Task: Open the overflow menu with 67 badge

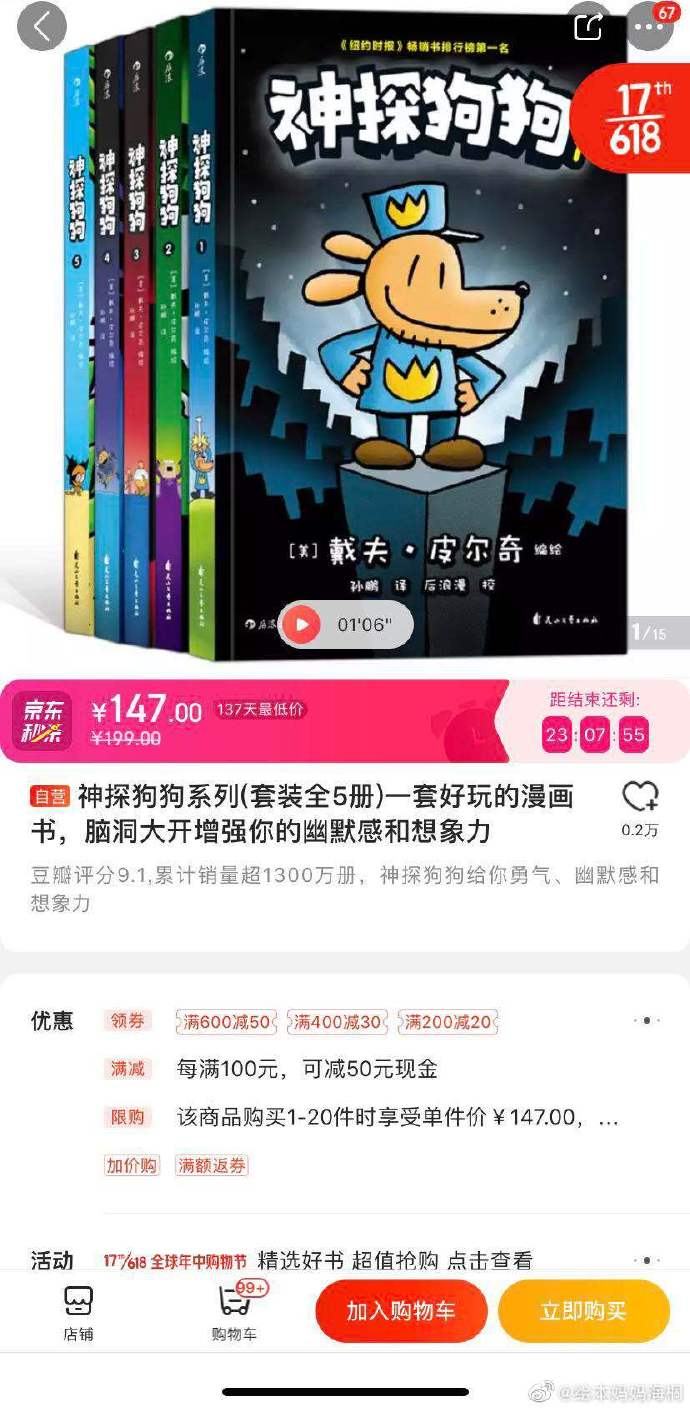Action: (650, 27)
